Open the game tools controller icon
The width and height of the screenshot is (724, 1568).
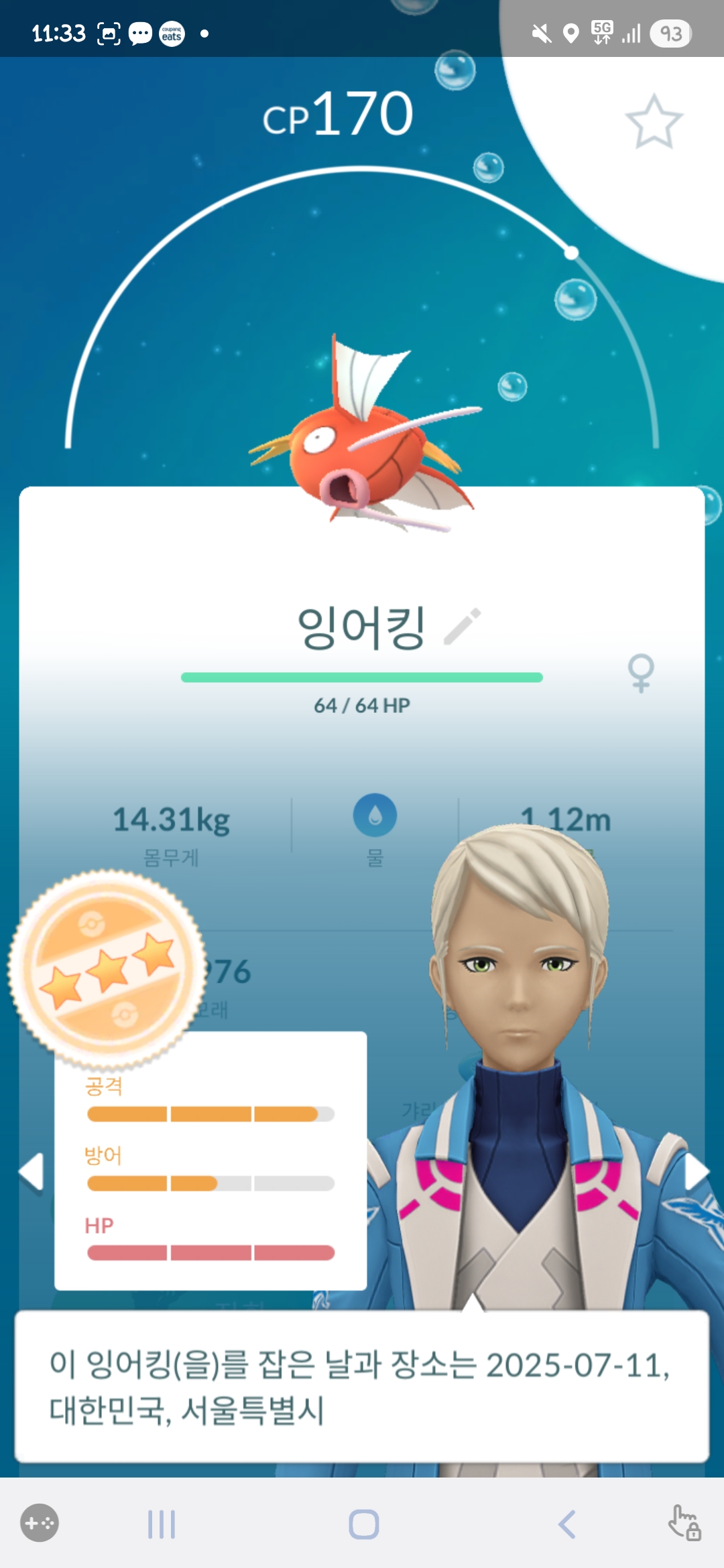pyautogui.click(x=40, y=1523)
